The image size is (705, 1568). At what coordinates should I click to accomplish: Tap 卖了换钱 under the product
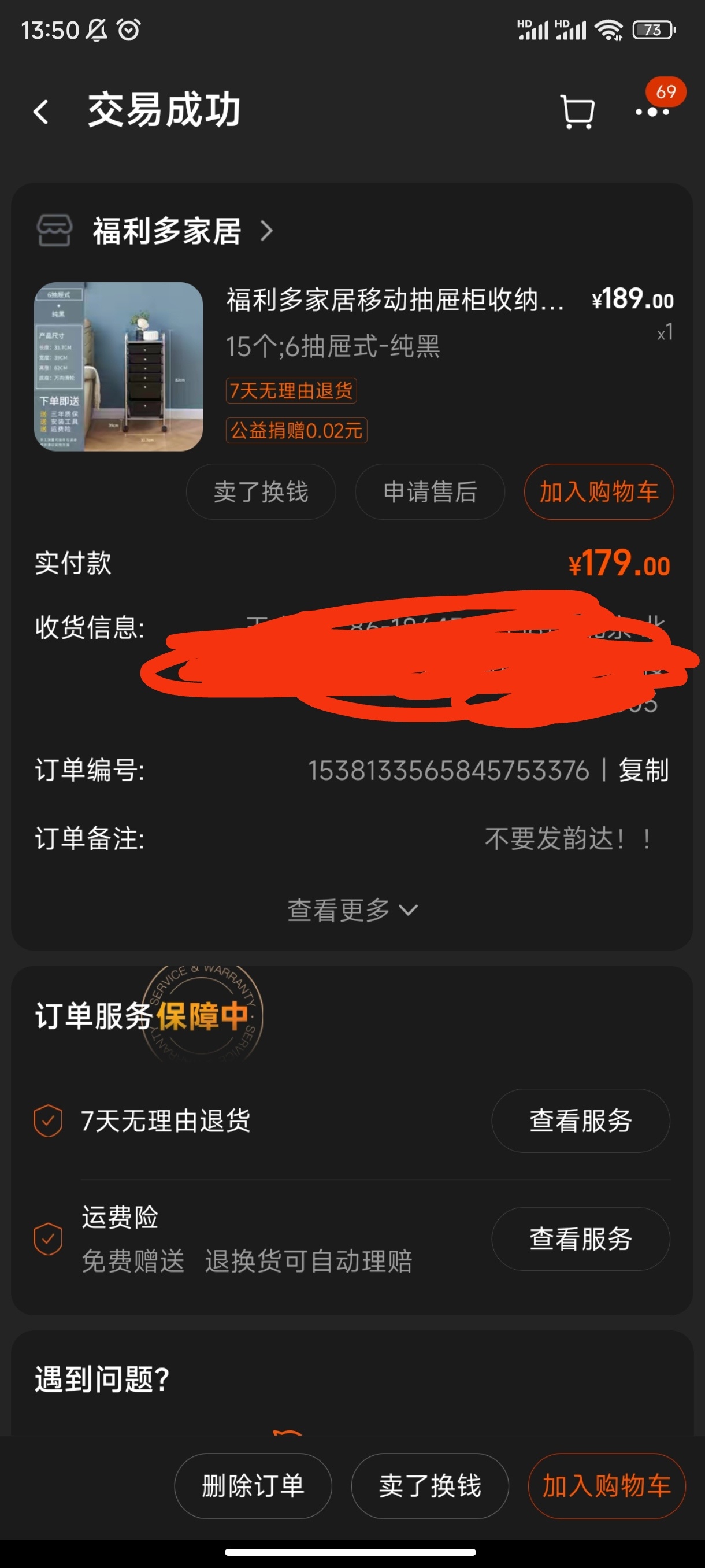[x=261, y=492]
